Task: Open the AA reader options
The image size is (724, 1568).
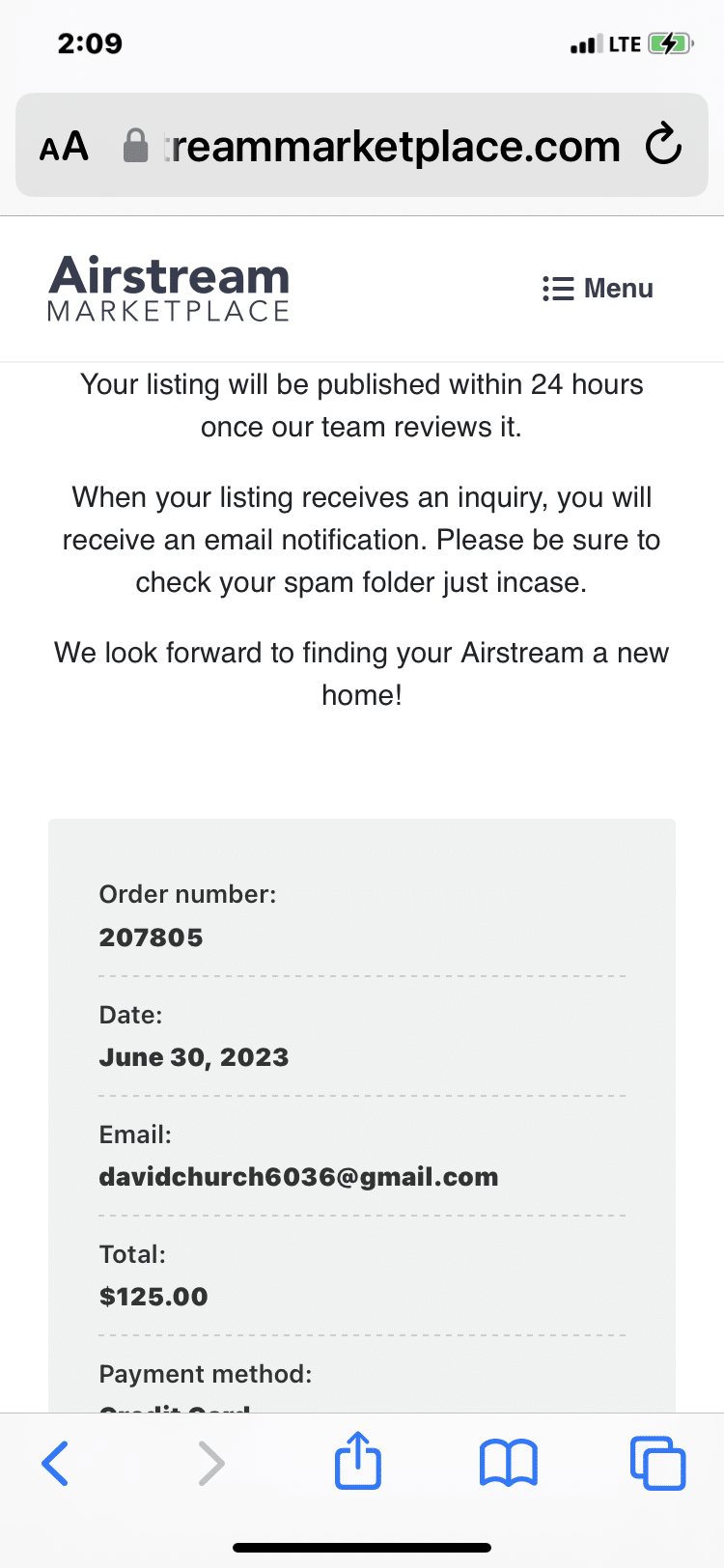Action: click(64, 147)
